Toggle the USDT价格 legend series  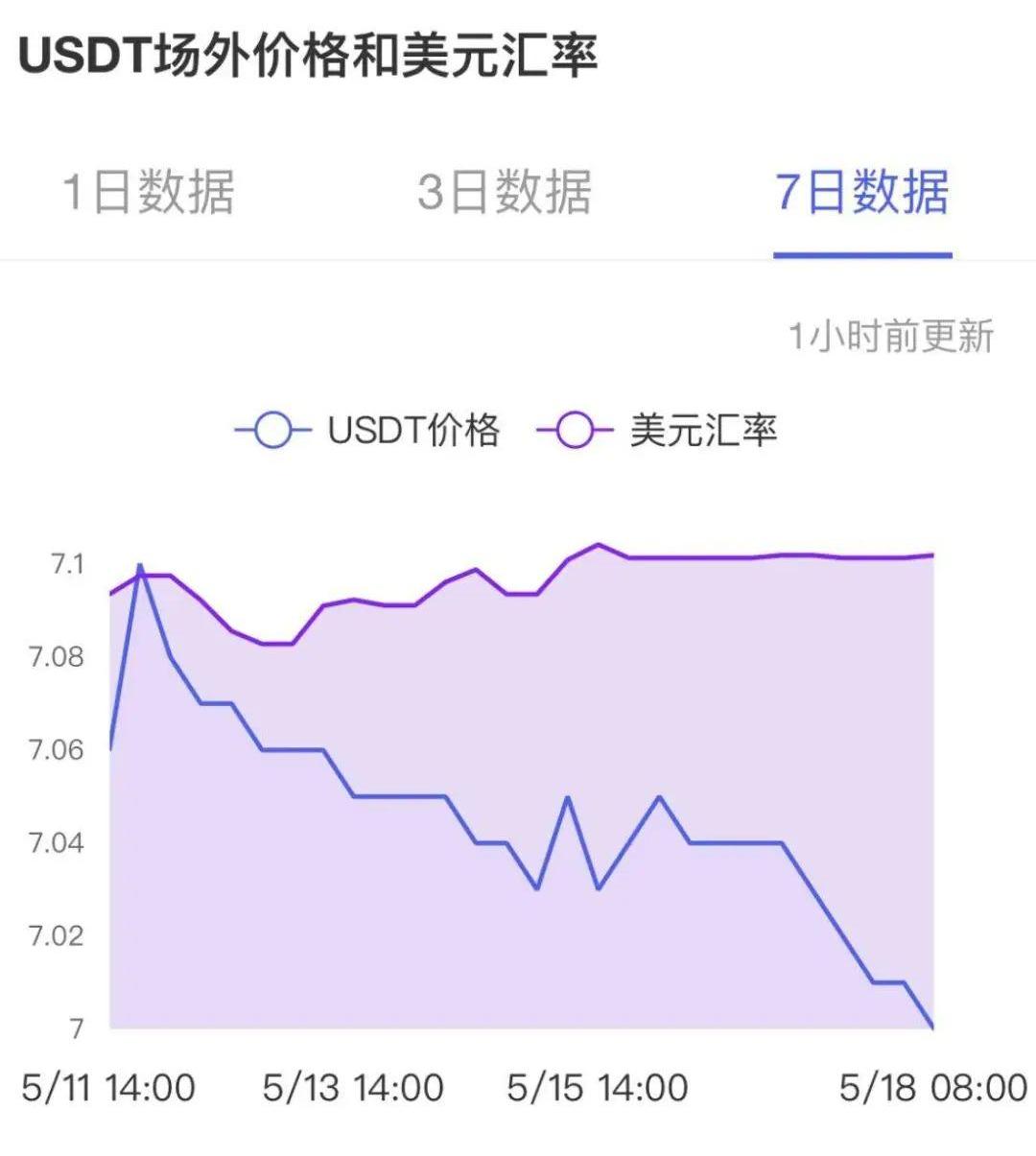click(x=368, y=430)
